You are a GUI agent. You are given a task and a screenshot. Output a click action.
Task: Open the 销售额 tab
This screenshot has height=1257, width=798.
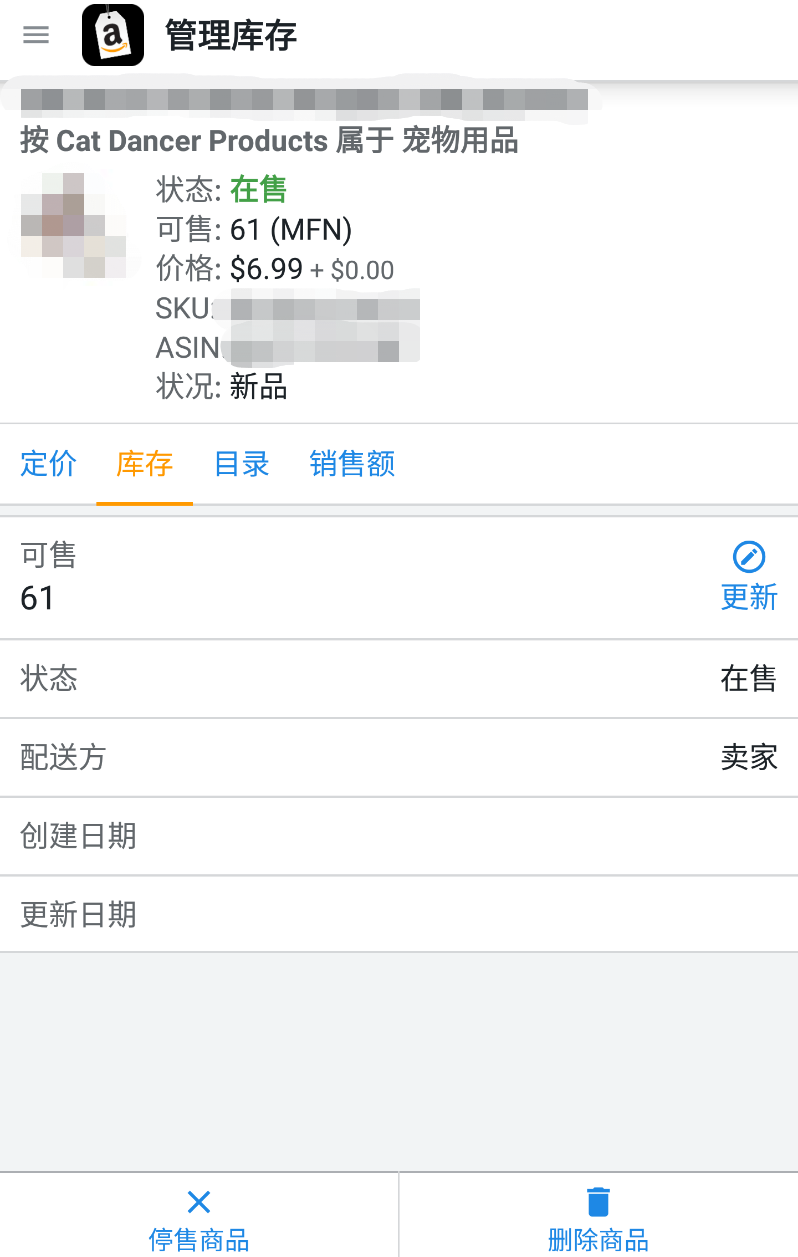[351, 464]
